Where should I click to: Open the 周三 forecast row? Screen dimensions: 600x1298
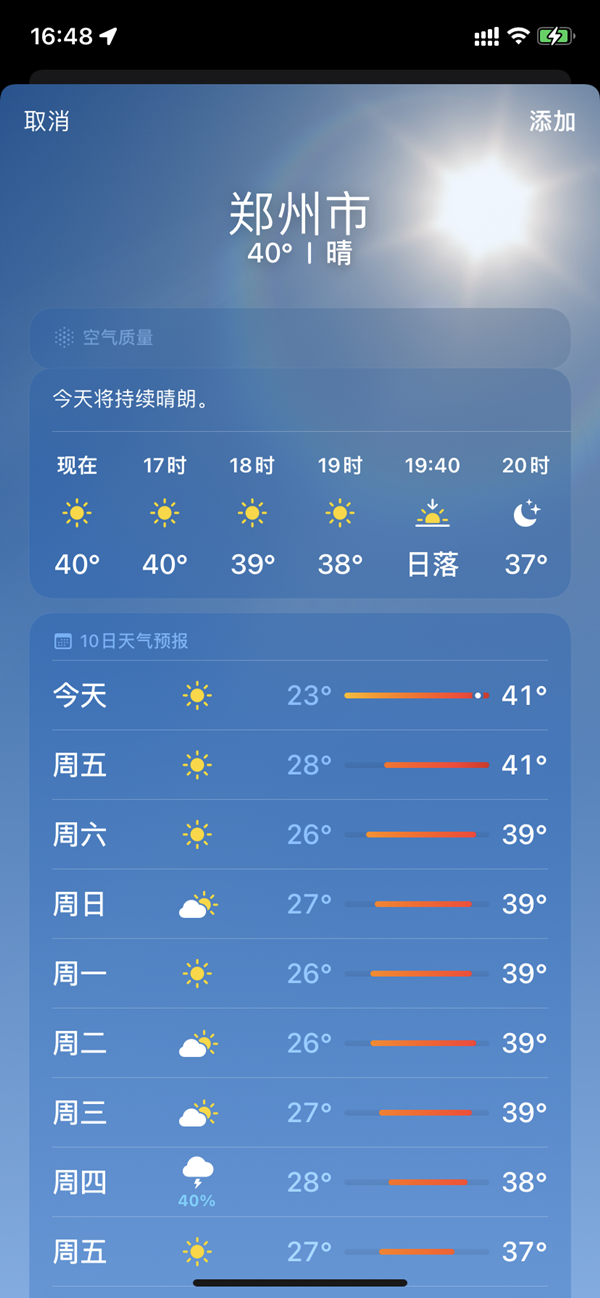click(300, 1112)
